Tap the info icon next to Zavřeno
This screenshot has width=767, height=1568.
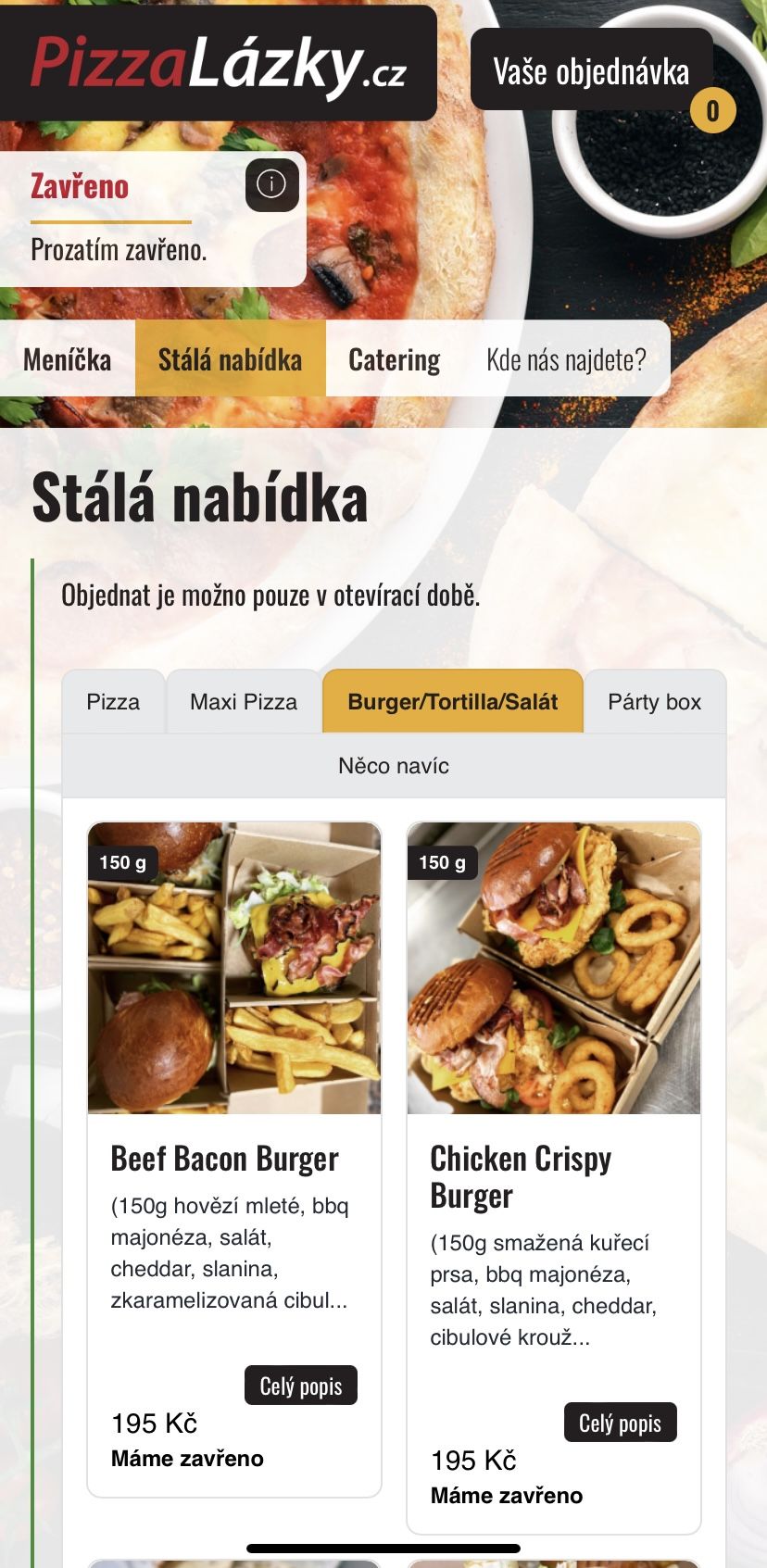point(271,184)
